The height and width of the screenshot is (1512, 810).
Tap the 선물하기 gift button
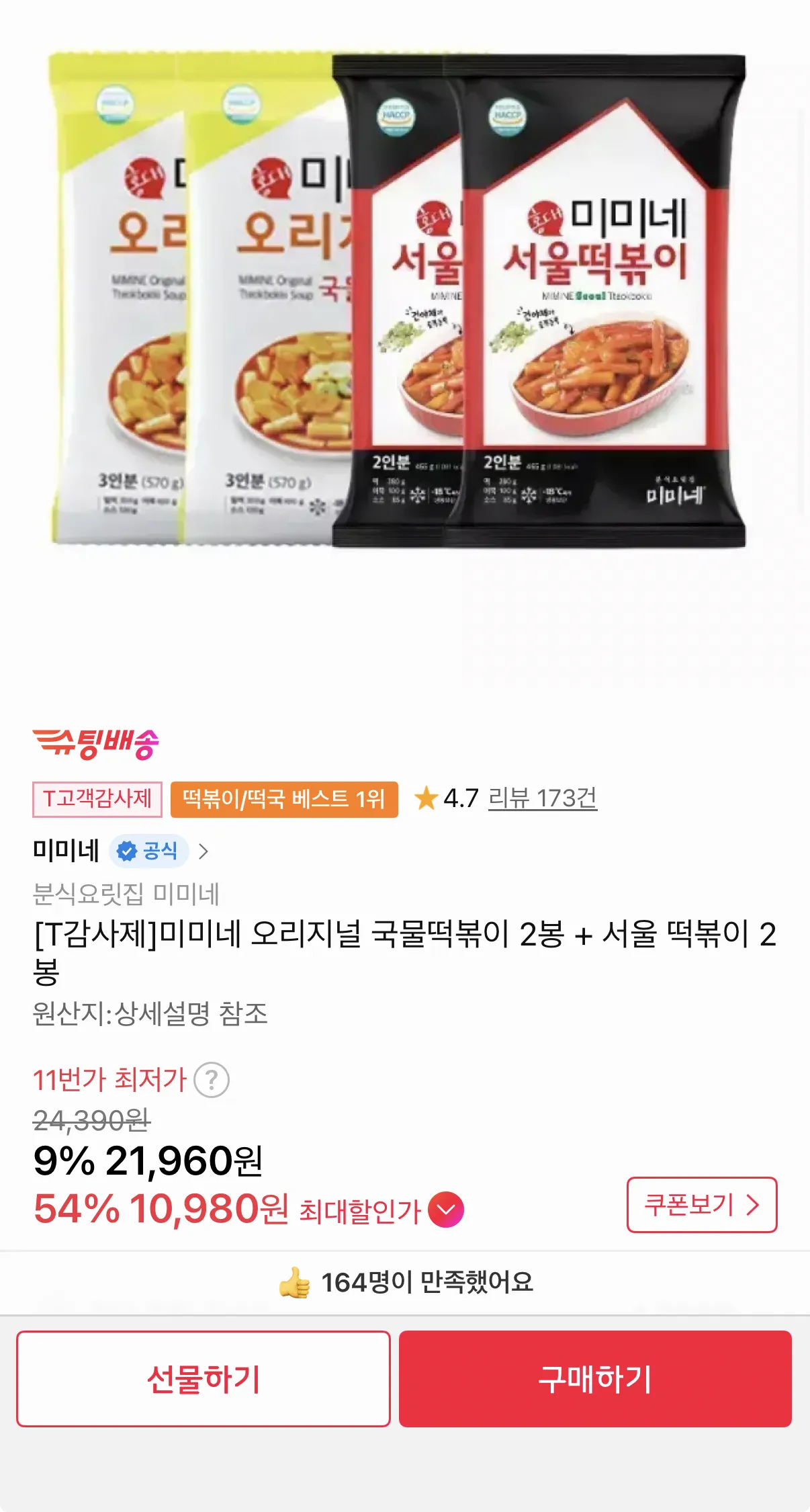pyautogui.click(x=204, y=1378)
